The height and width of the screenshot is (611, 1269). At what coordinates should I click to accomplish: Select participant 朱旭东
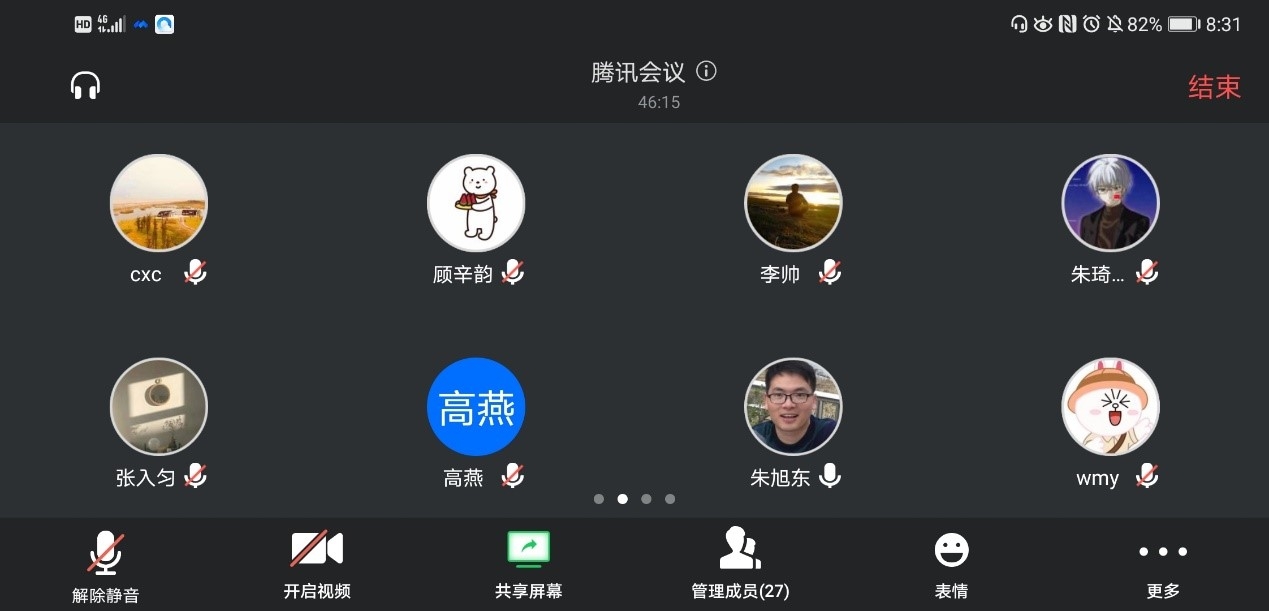[793, 407]
